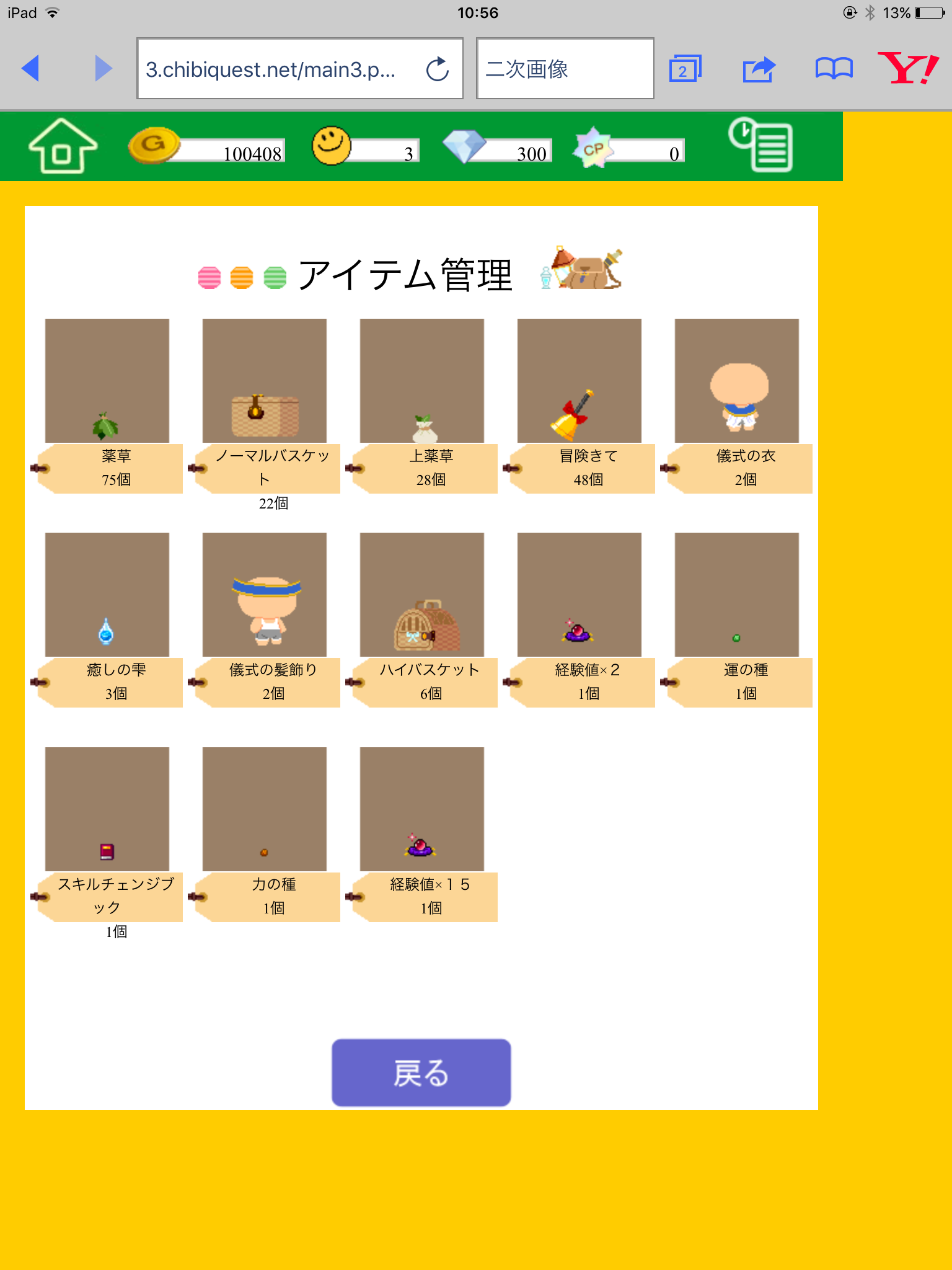Open the Yahoo! shortcut
The height and width of the screenshot is (1270, 952).
tap(907, 69)
